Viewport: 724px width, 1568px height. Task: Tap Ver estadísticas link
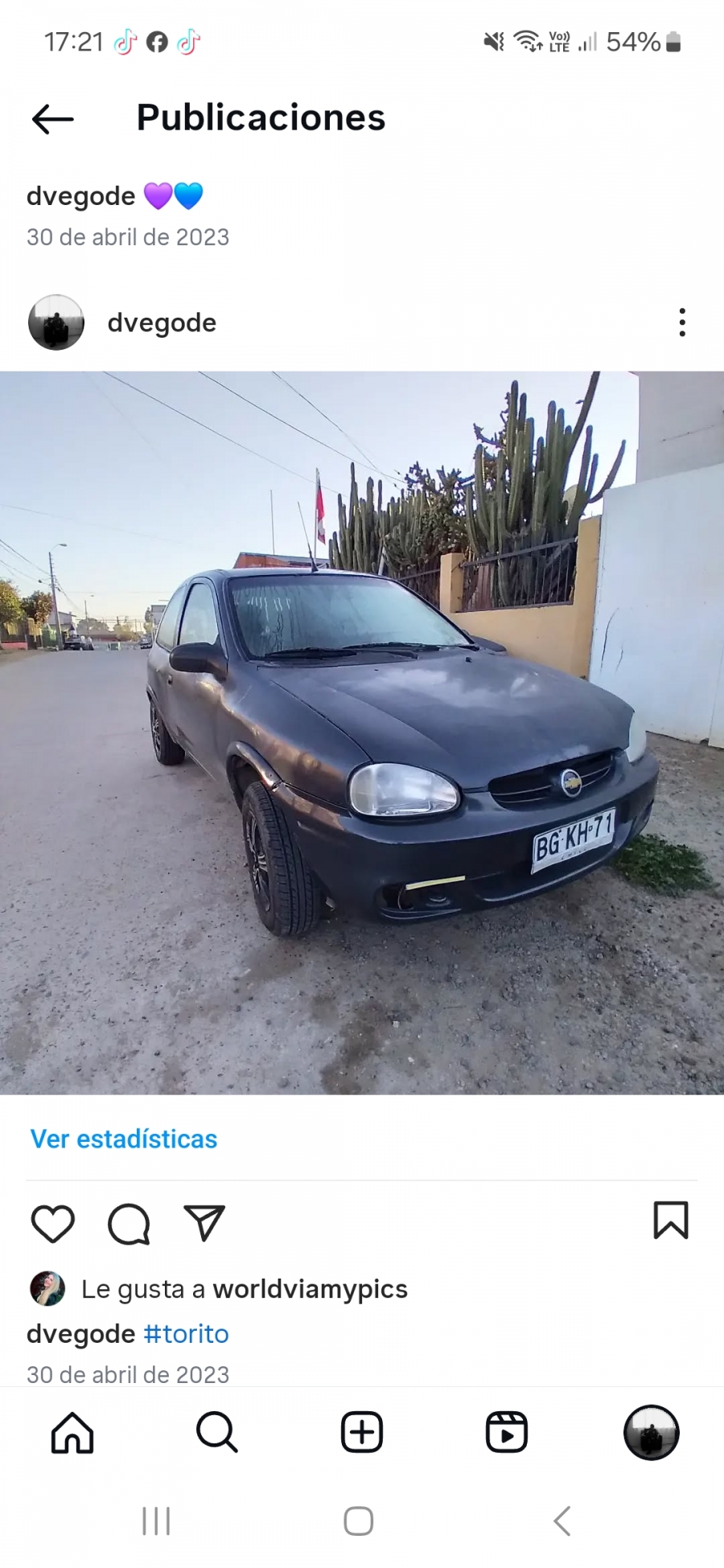pos(124,1139)
